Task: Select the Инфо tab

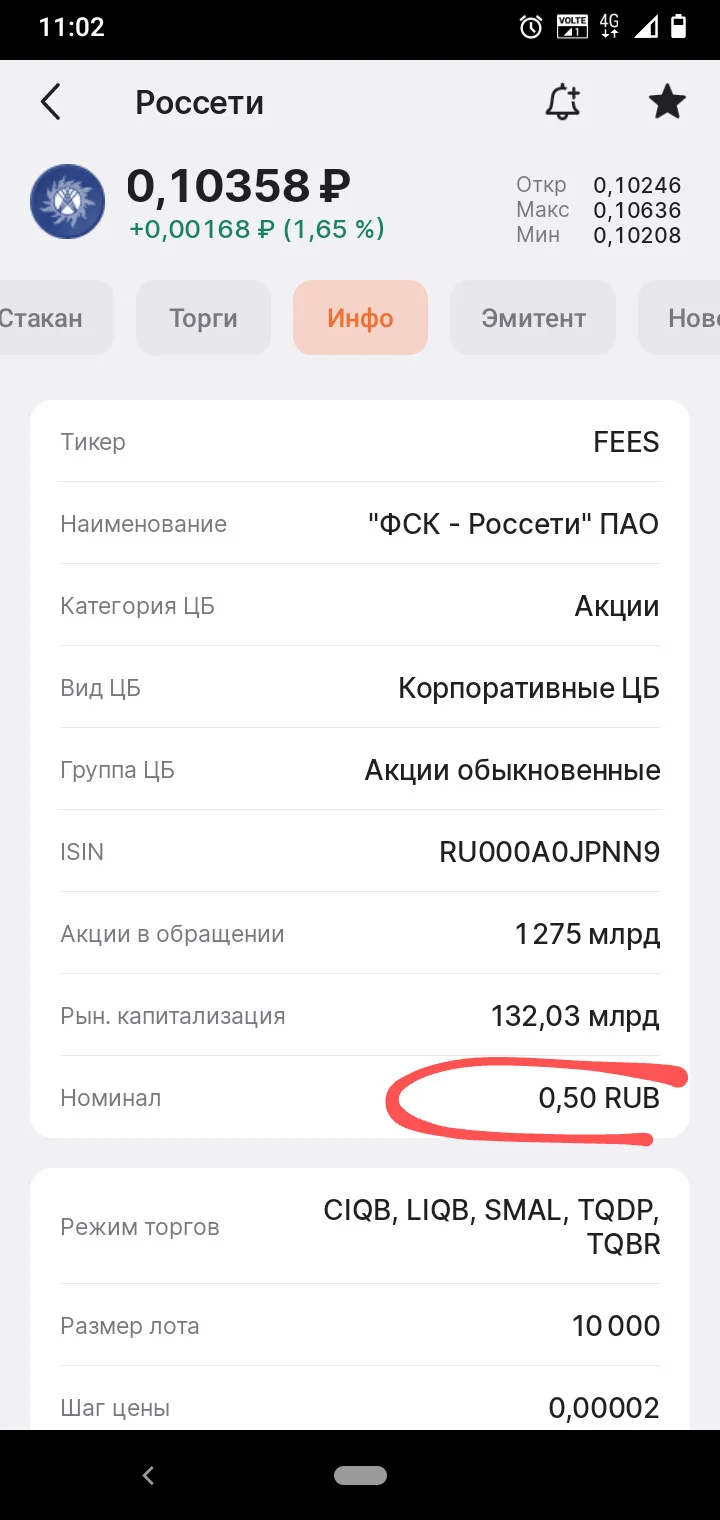Action: pos(360,318)
